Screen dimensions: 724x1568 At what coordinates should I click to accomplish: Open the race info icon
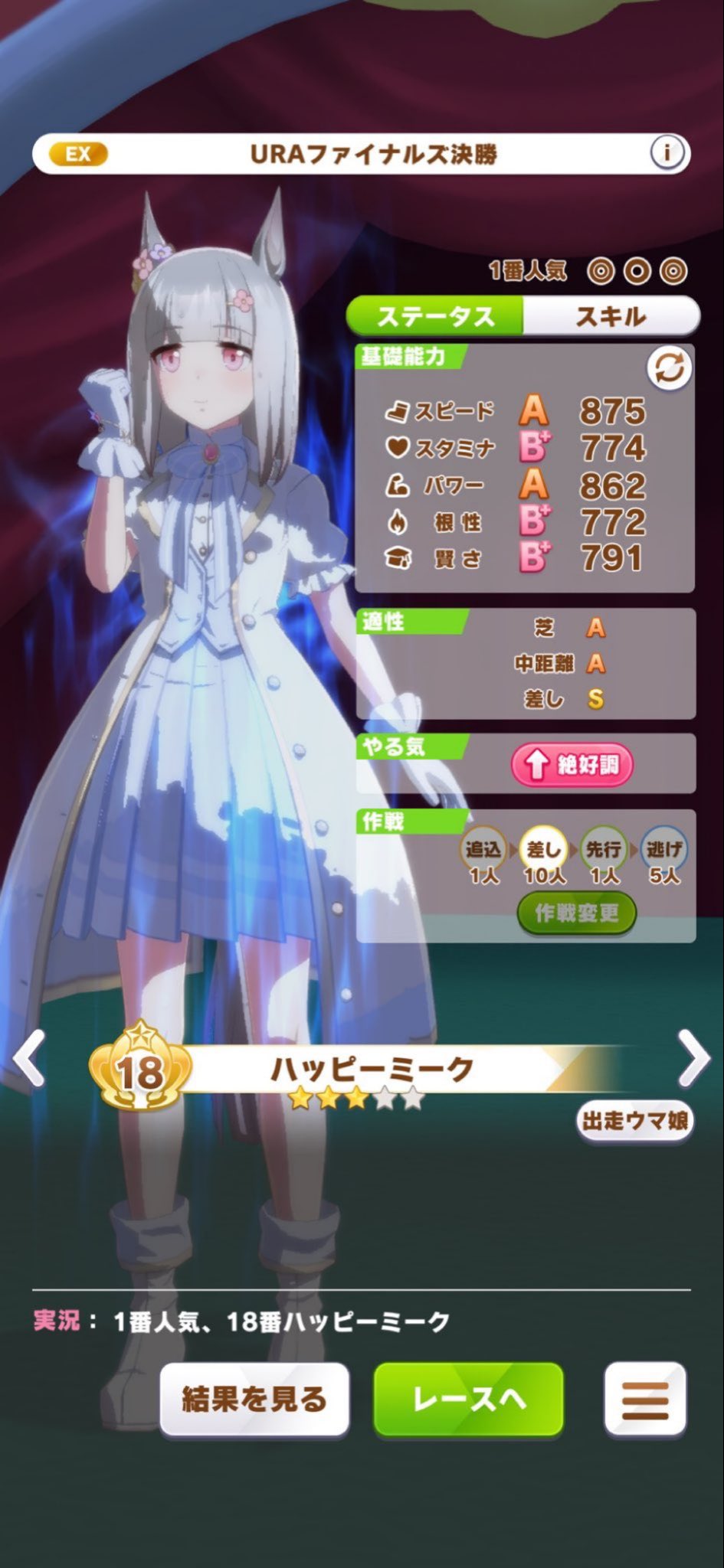(x=667, y=153)
